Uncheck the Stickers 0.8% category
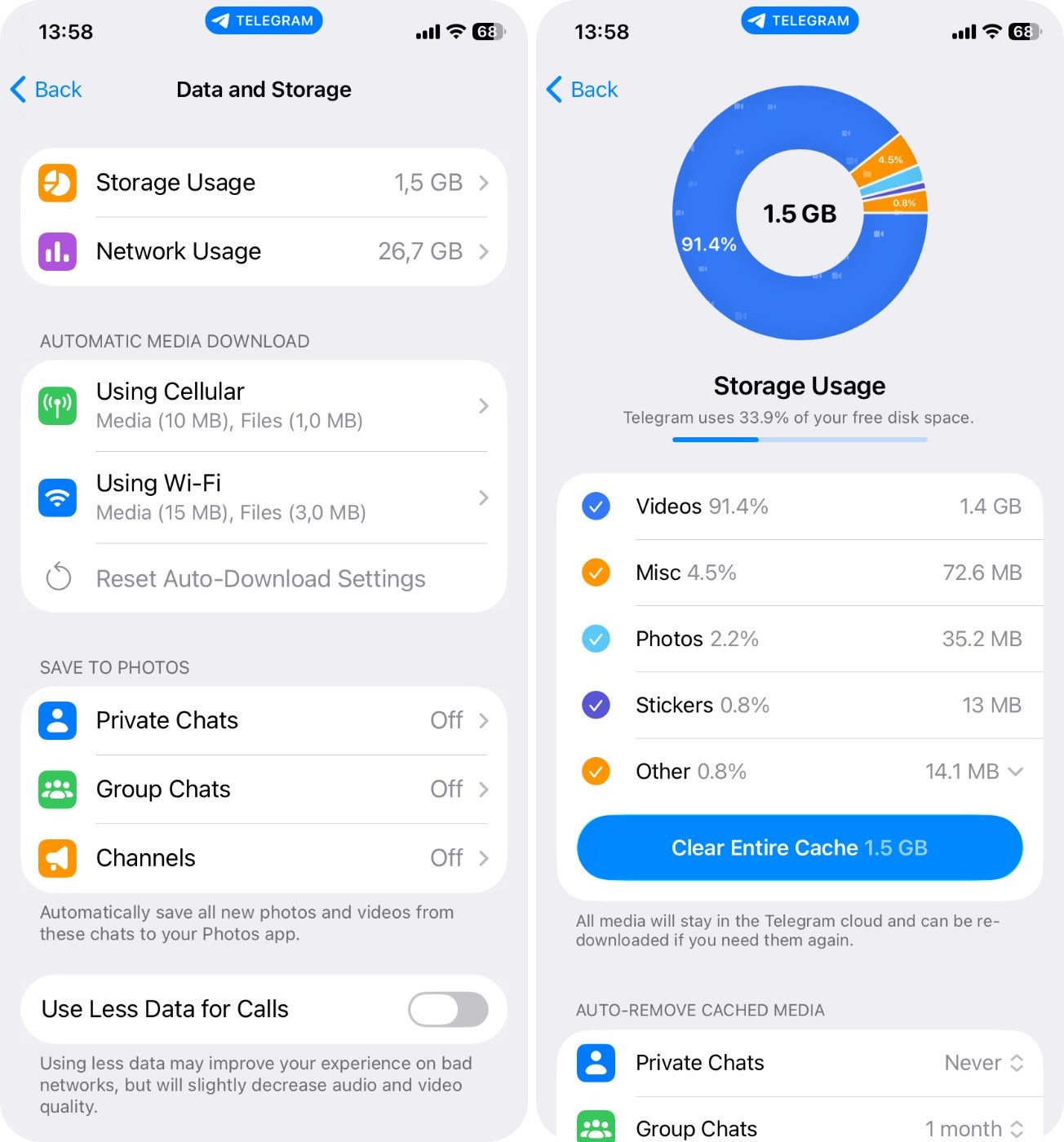This screenshot has width=1064, height=1142. point(596,705)
